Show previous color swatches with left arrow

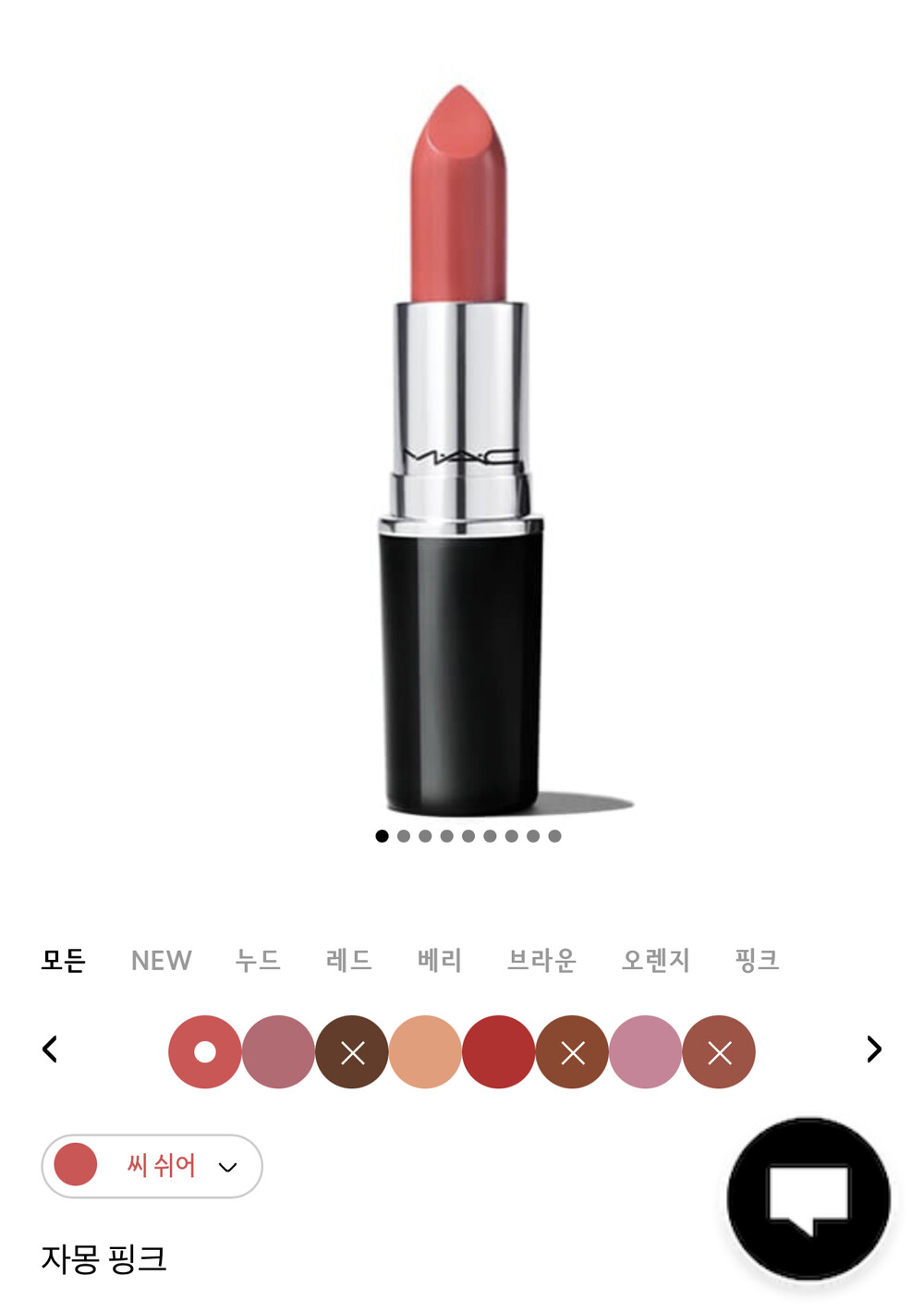[50, 1050]
